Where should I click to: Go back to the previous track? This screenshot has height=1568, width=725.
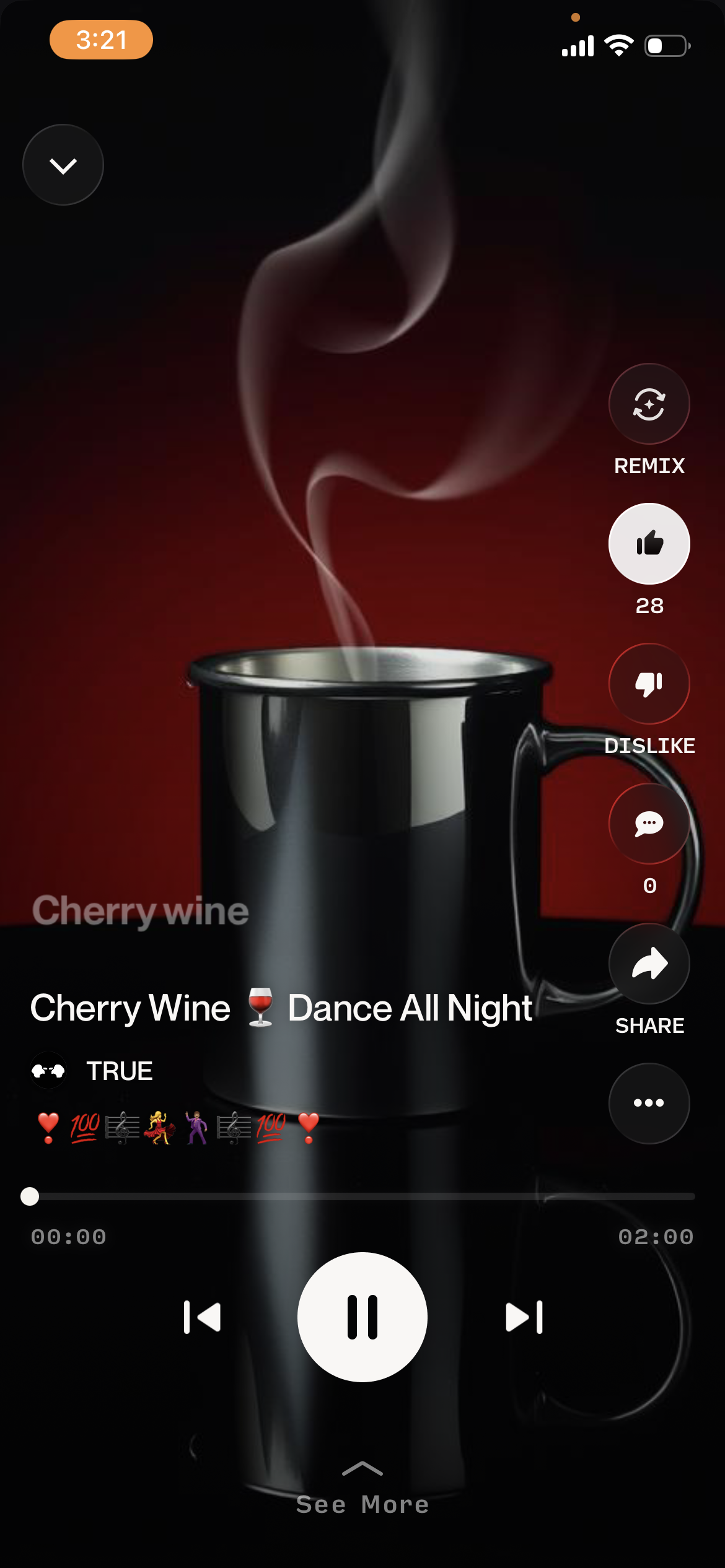coord(203,1318)
